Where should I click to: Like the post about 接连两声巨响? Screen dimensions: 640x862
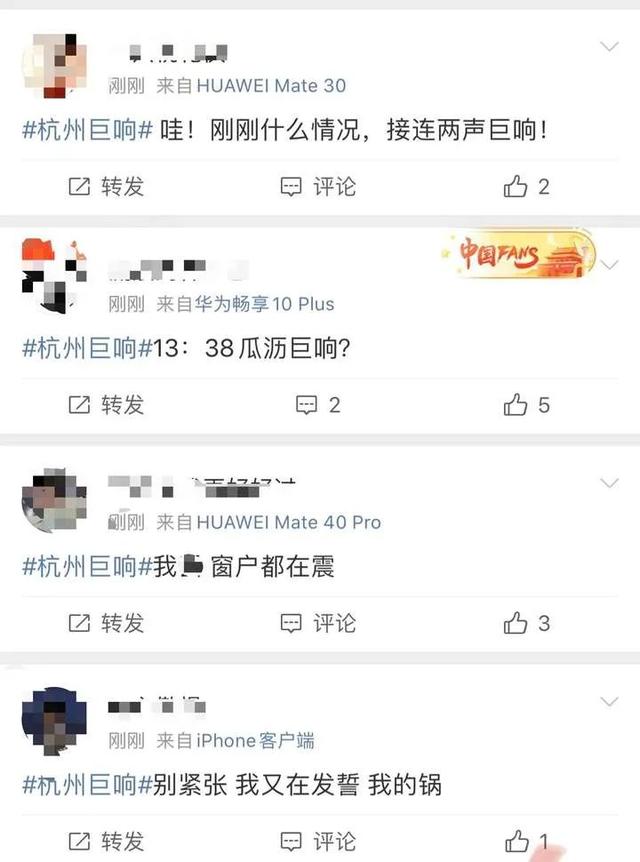click(526, 187)
